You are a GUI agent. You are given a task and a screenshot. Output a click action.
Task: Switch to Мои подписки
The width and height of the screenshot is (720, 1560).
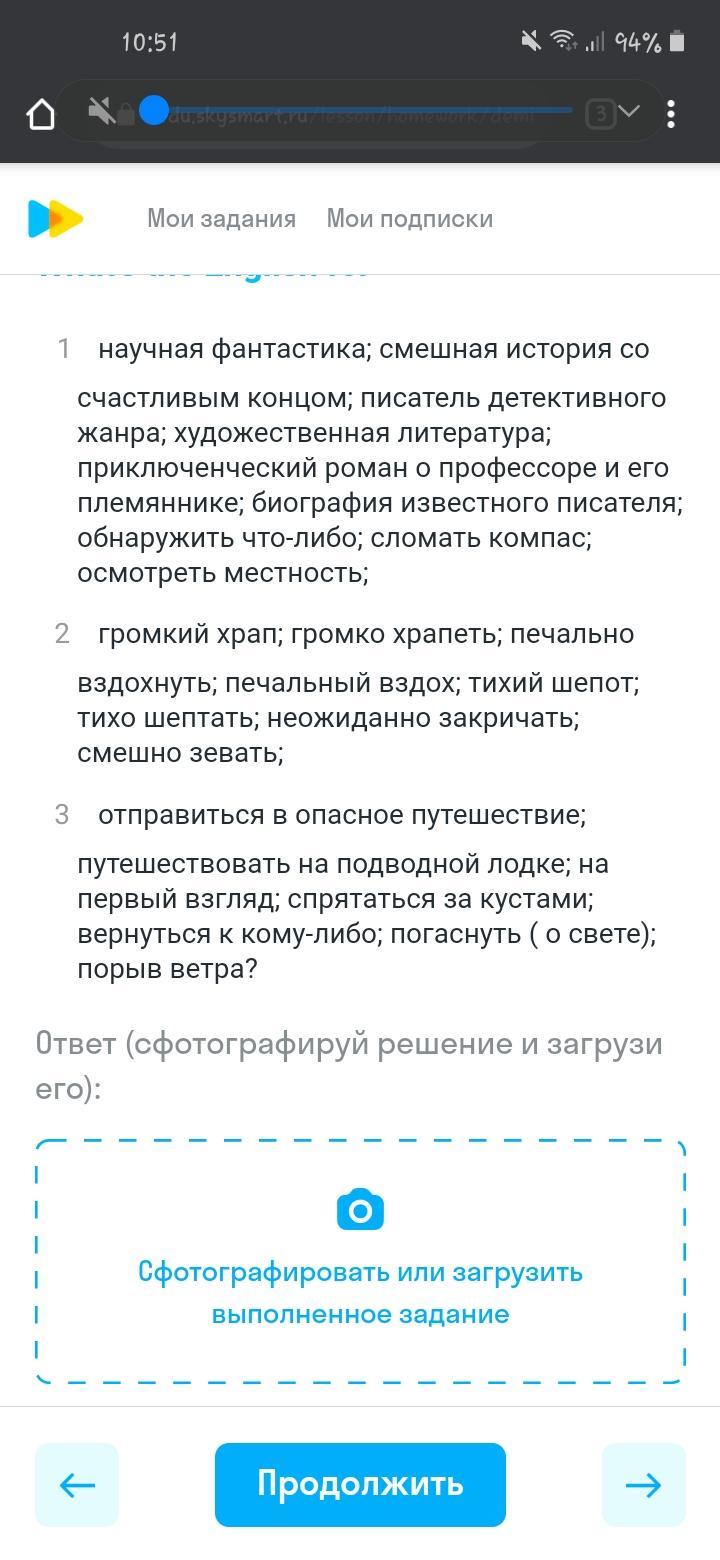[x=410, y=219]
